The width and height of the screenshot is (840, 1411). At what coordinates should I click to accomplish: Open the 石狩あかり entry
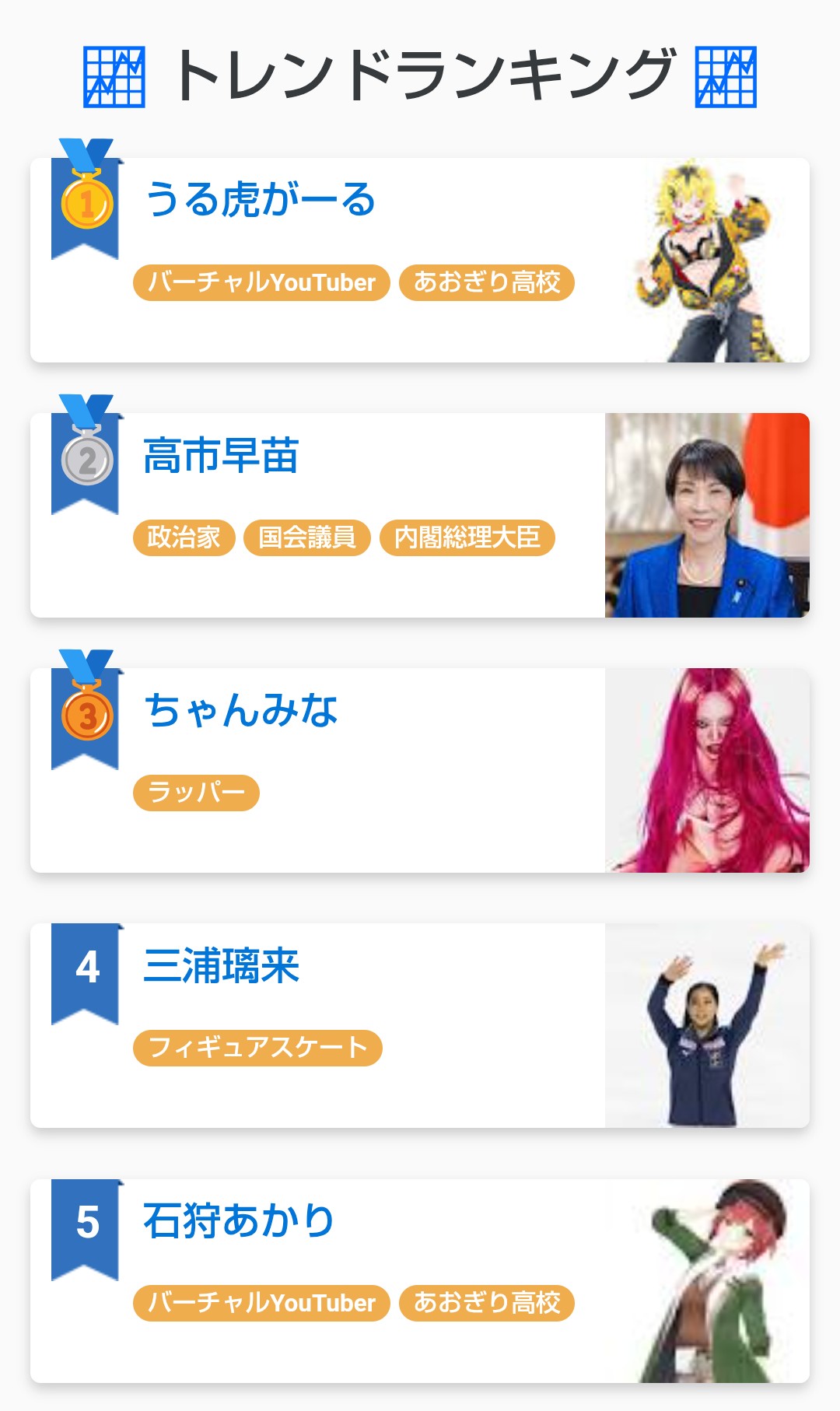pyautogui.click(x=239, y=1221)
